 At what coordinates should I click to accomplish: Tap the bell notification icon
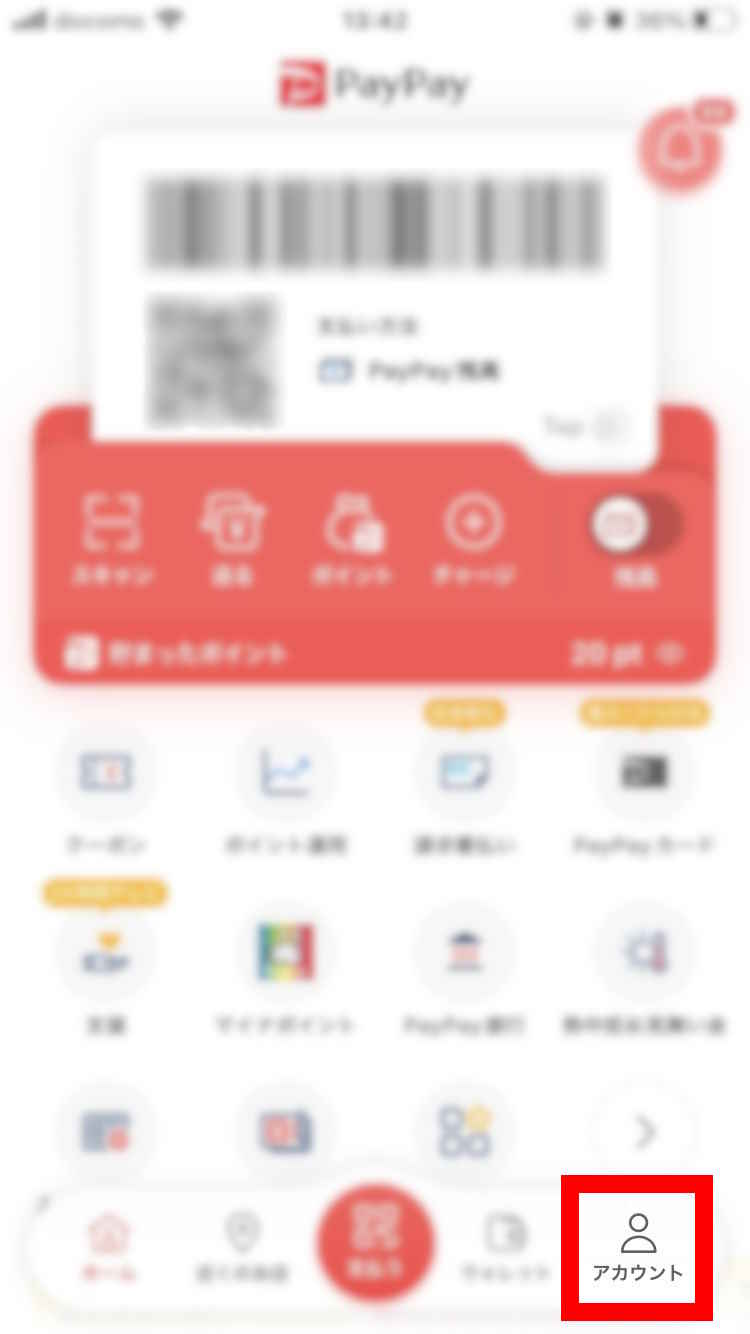(679, 150)
